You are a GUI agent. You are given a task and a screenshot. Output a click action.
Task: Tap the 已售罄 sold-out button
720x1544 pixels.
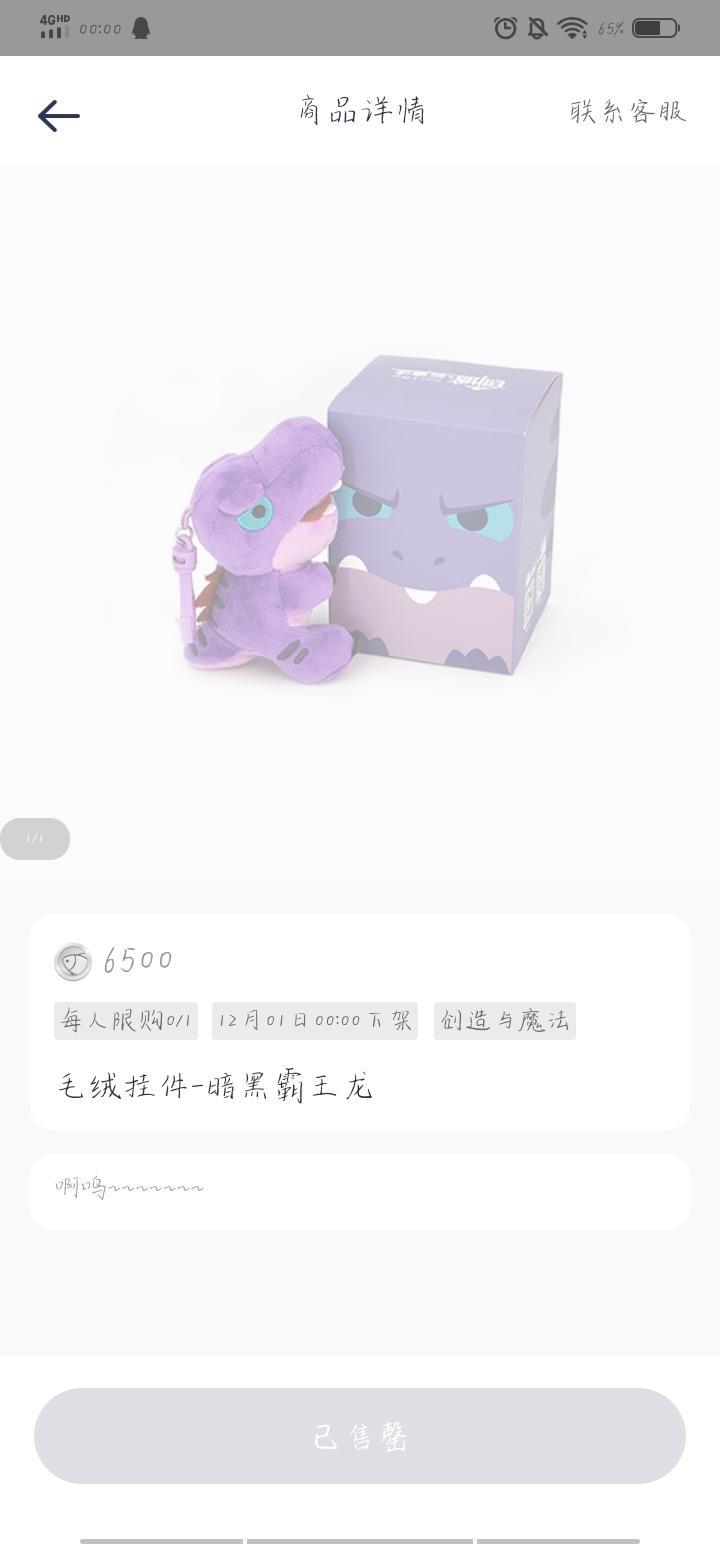[x=360, y=1436]
